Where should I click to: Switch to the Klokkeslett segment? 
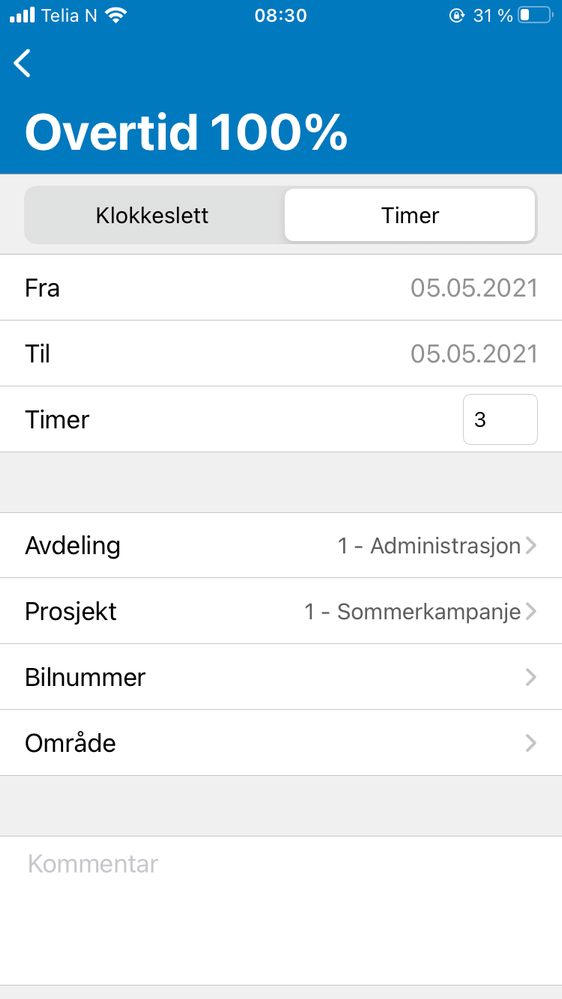(153, 215)
